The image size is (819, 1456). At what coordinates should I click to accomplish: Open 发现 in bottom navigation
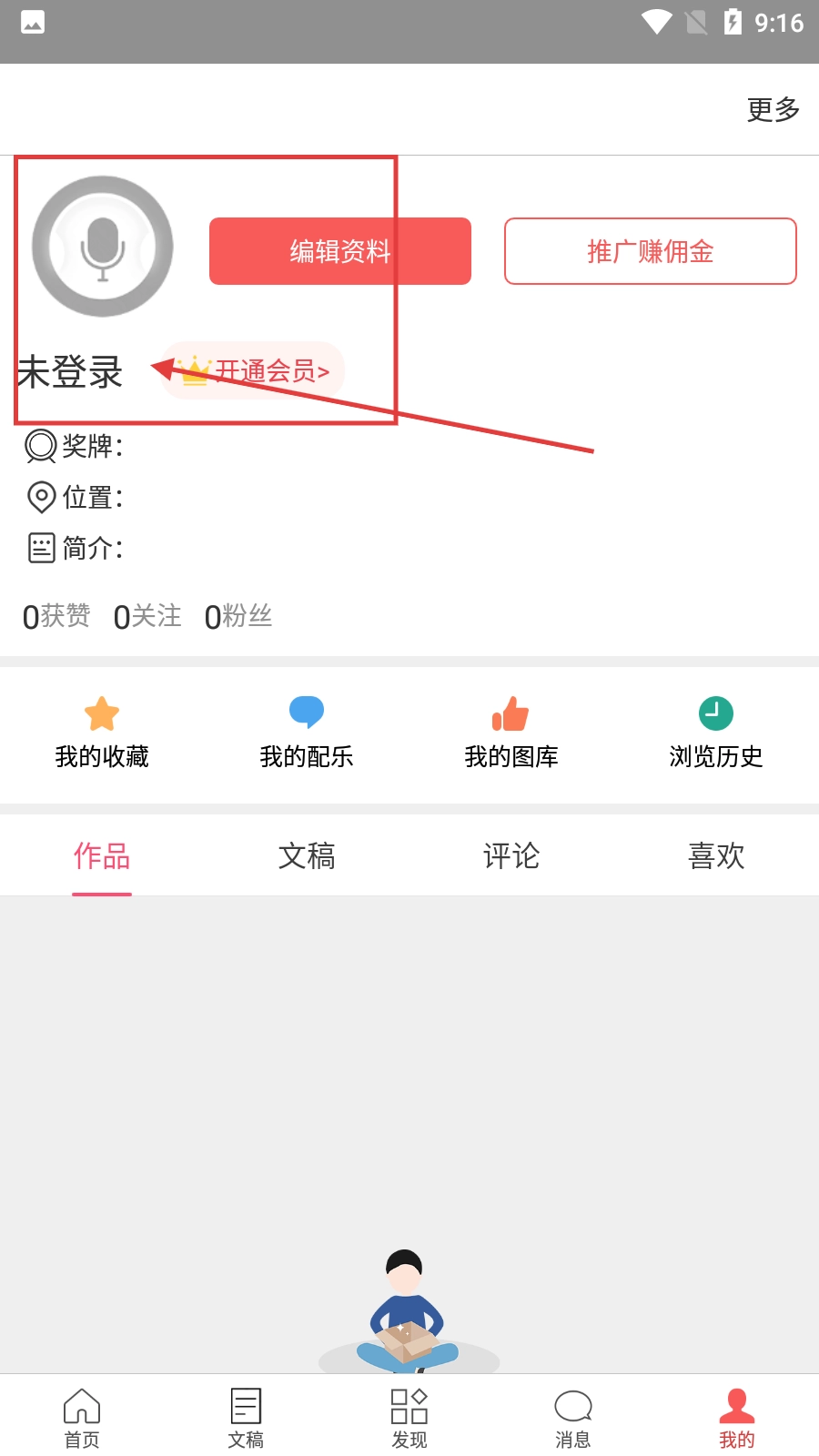click(409, 1417)
